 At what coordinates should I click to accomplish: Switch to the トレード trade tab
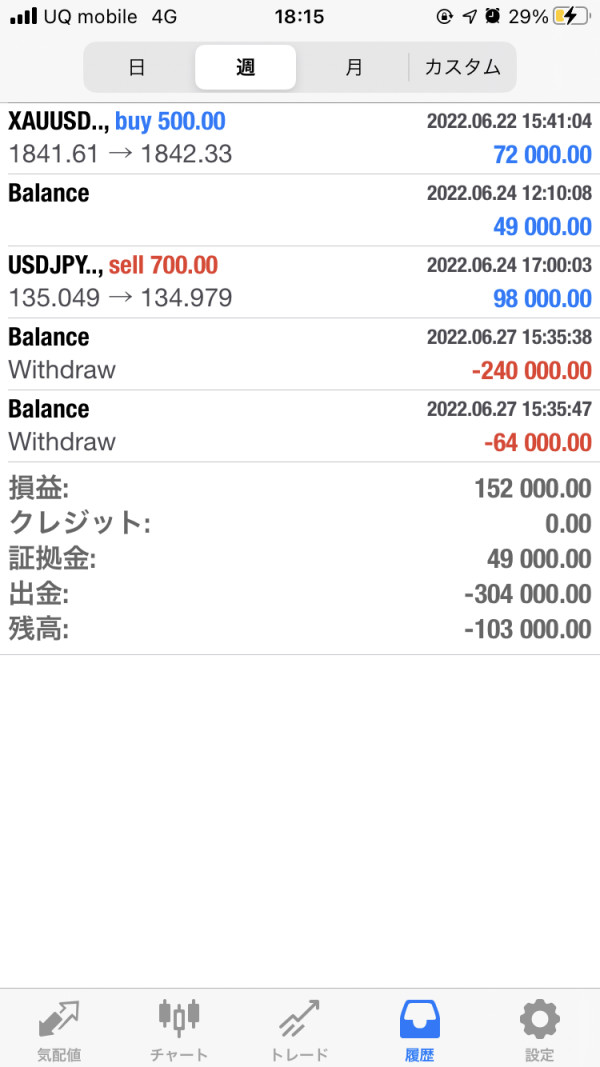[x=299, y=1029]
